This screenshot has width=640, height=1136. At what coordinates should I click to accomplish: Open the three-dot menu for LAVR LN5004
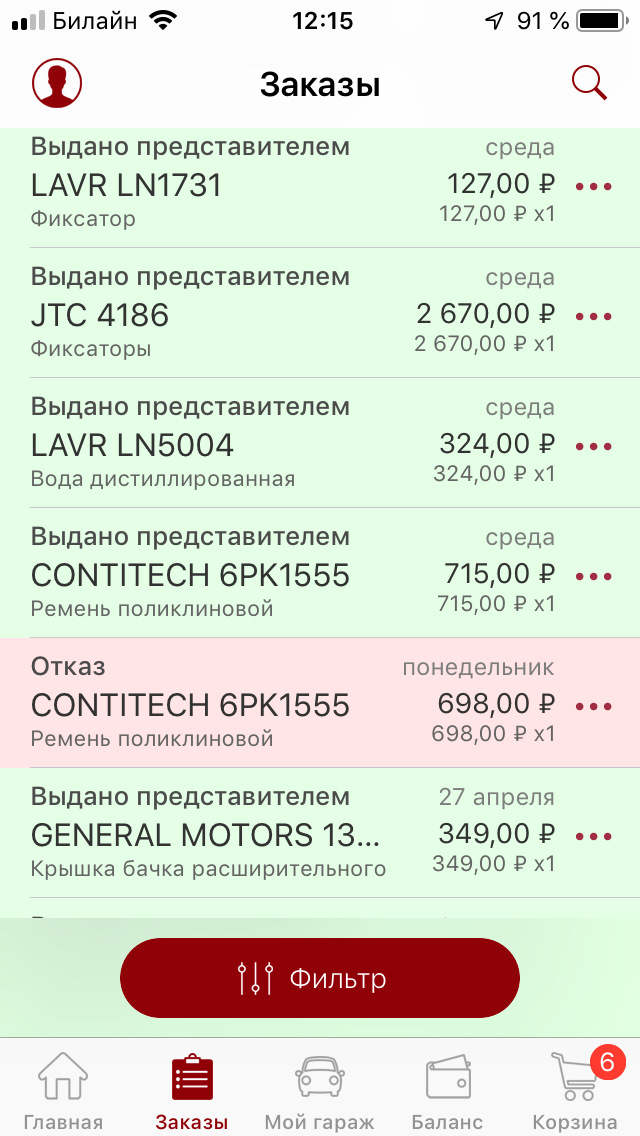[594, 446]
